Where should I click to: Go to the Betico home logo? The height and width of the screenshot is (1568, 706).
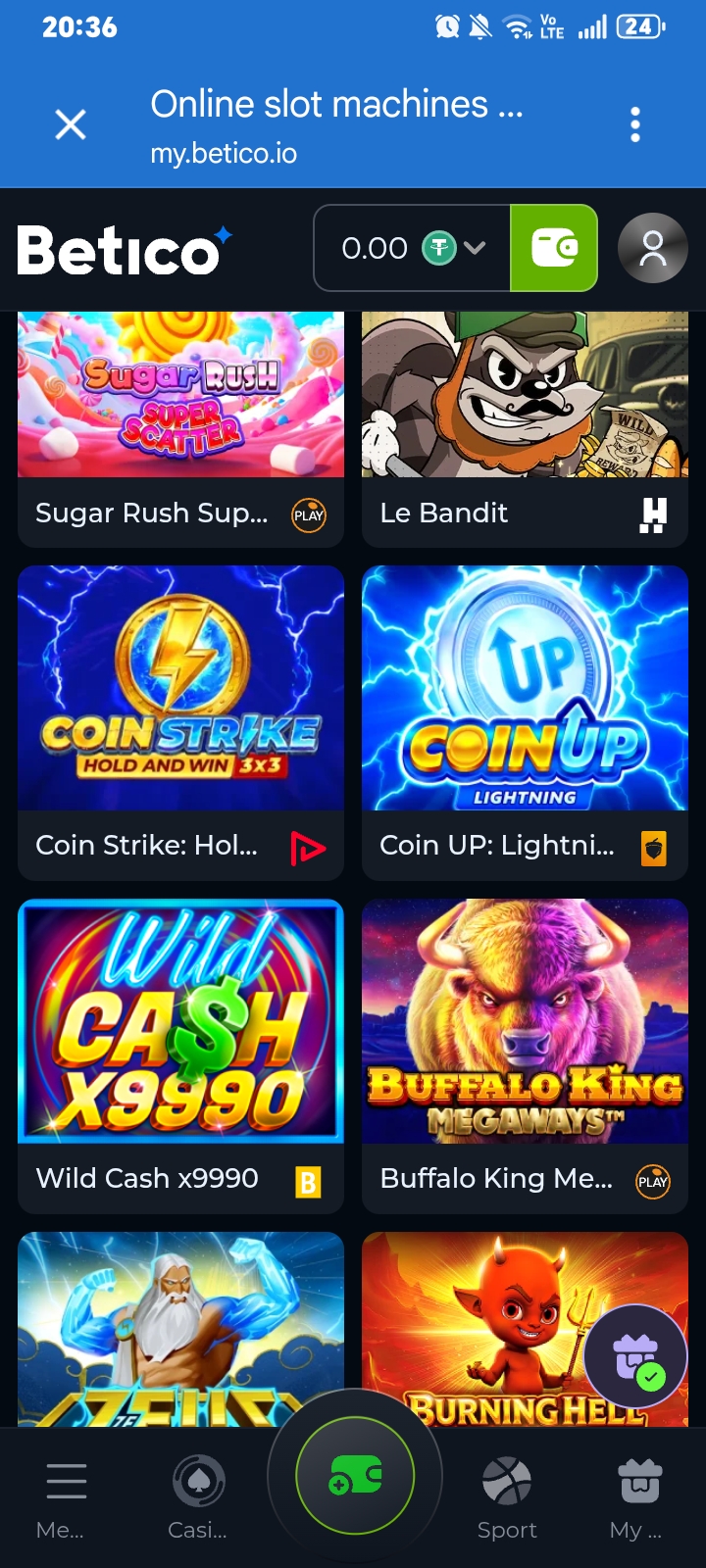[125, 249]
